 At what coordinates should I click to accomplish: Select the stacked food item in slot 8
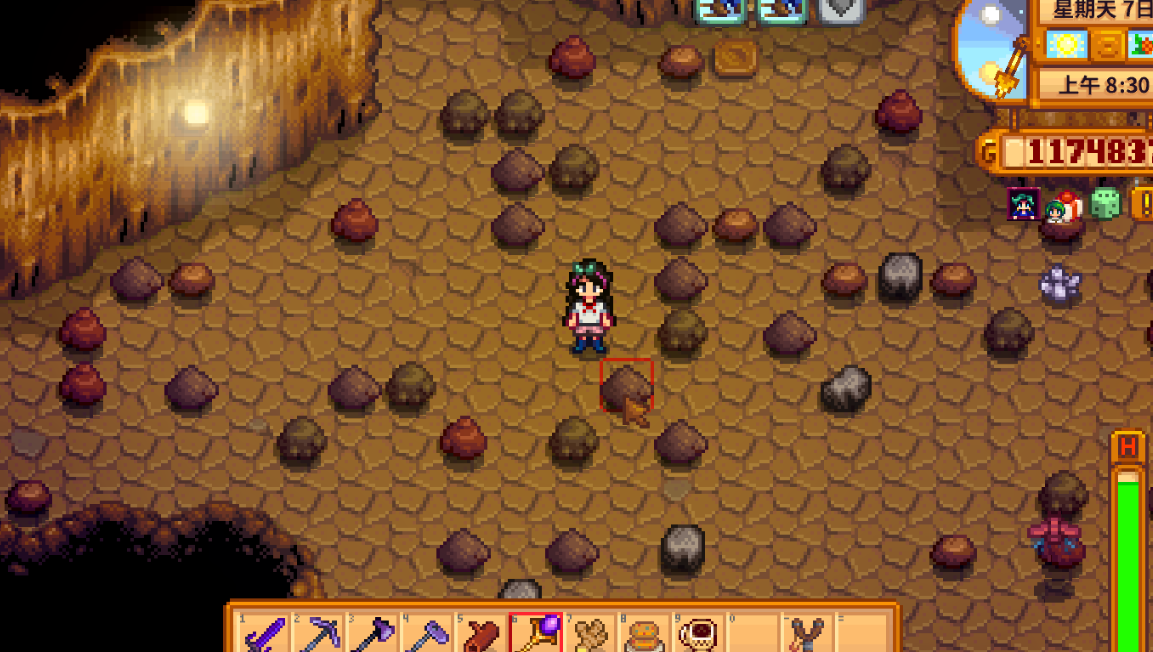tap(643, 634)
